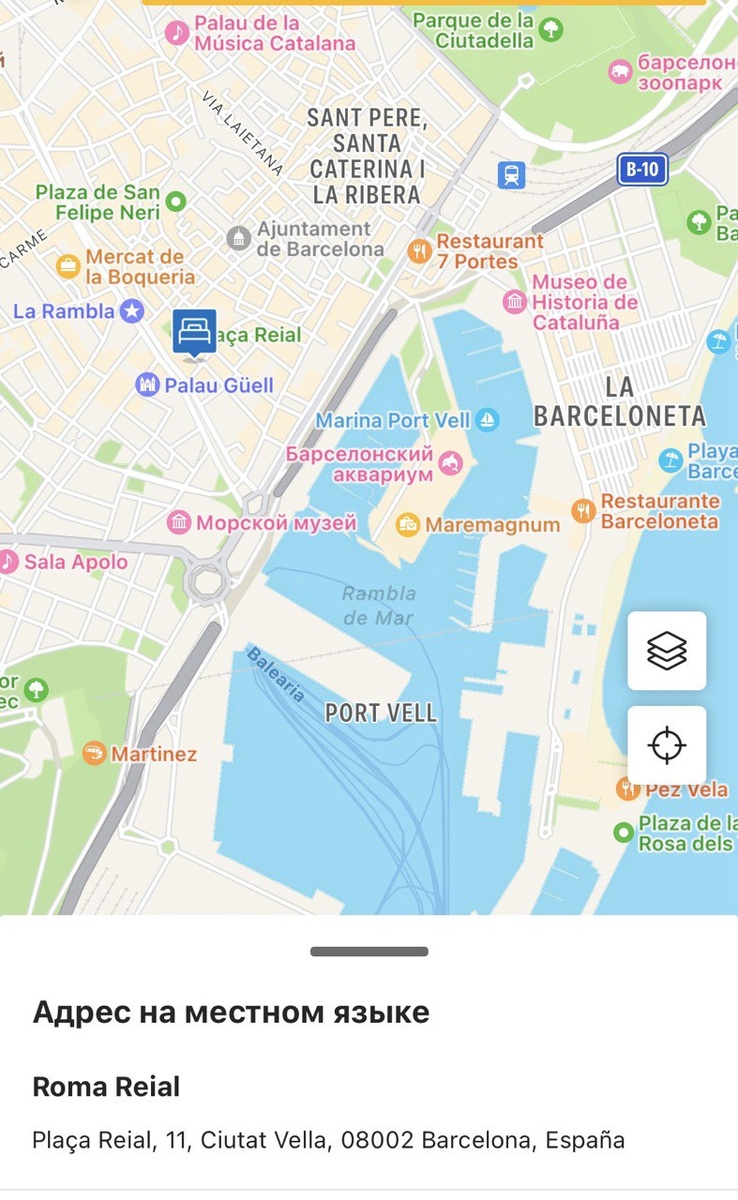Tap the Martinez restaurant marker

94,753
